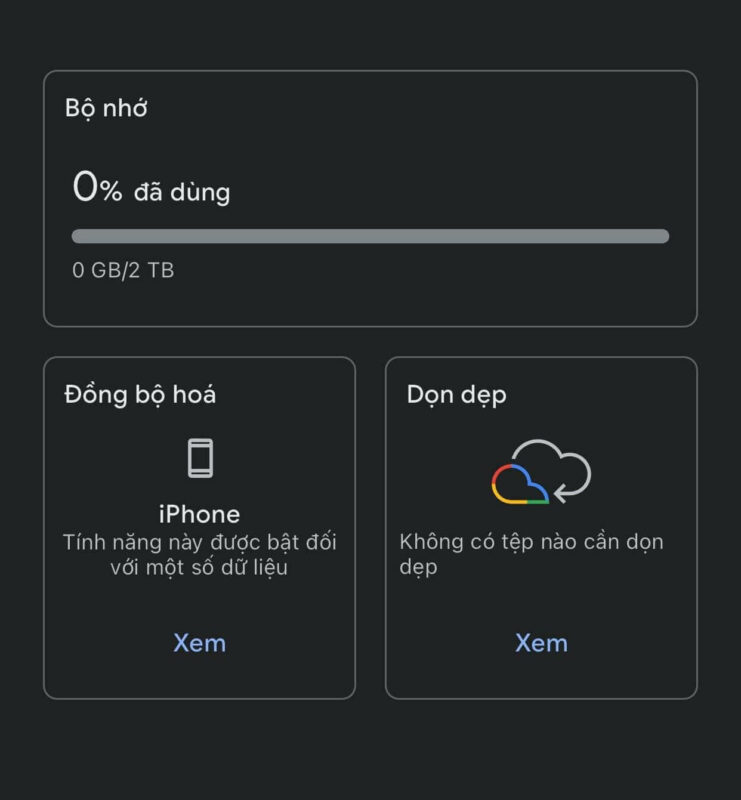Open the Bộ nhớ storage card
The width and height of the screenshot is (741, 800).
click(x=370, y=198)
